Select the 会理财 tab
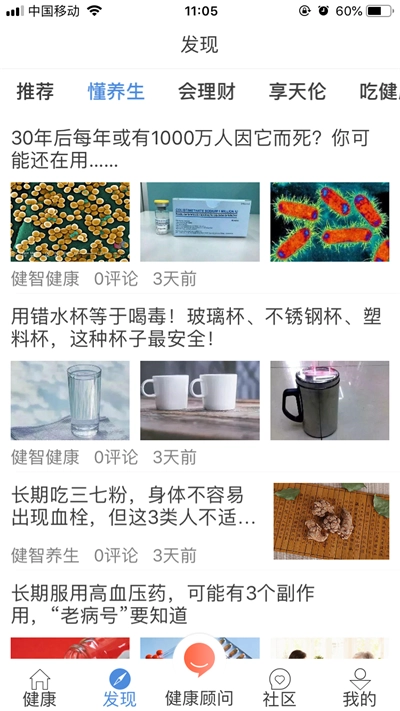The width and height of the screenshot is (400, 711). coord(206,92)
